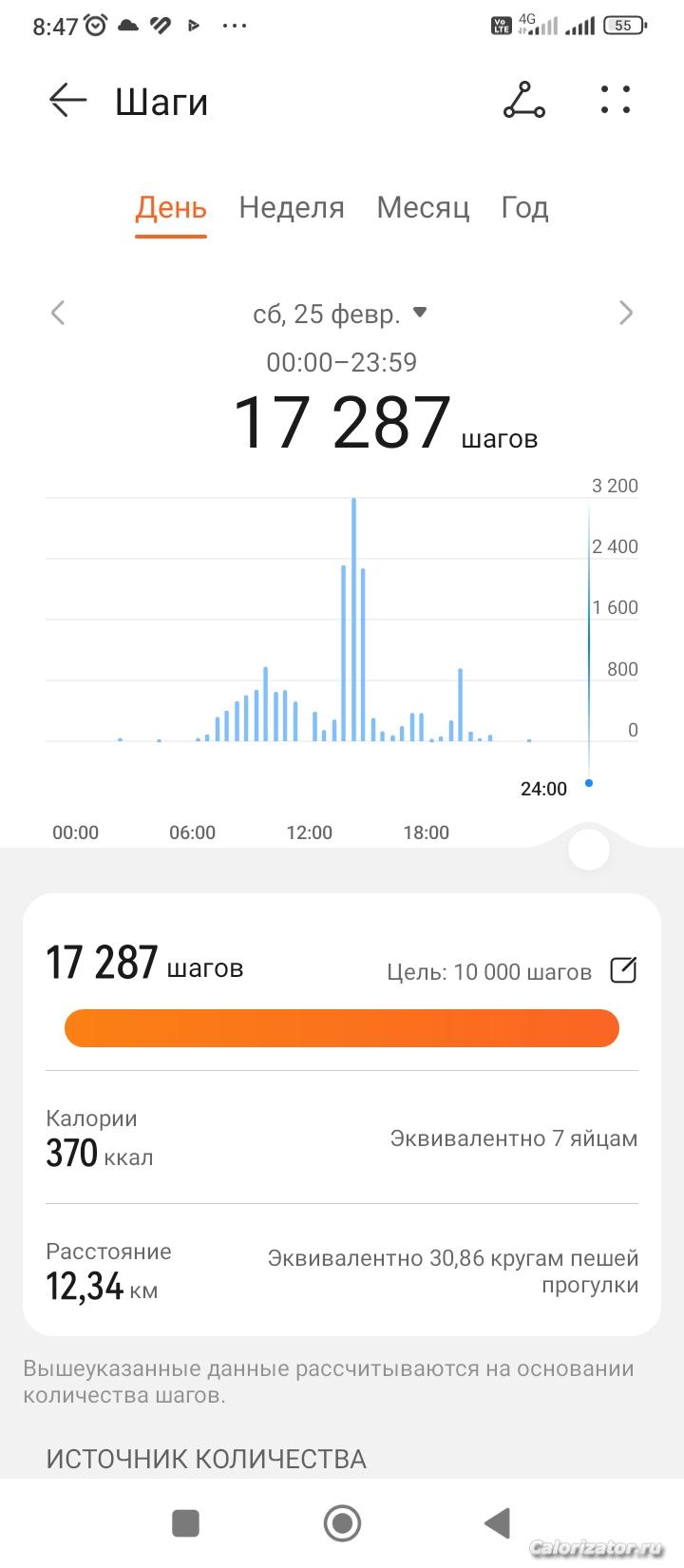Image resolution: width=684 pixels, height=1568 pixels.
Task: Go to the previous day
Action: 58,313
